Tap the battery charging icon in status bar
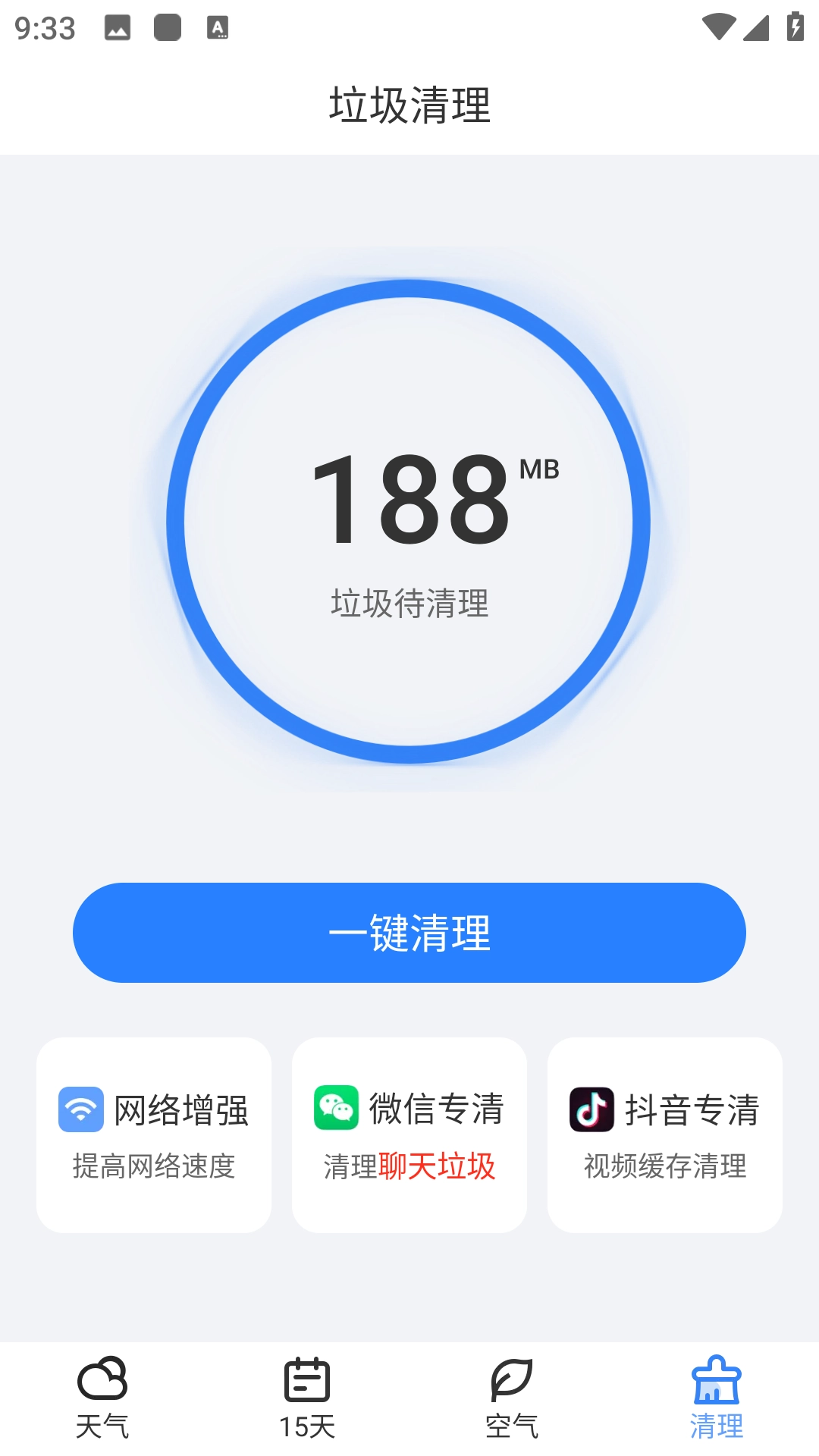The height and width of the screenshot is (1456, 819). [x=794, y=25]
